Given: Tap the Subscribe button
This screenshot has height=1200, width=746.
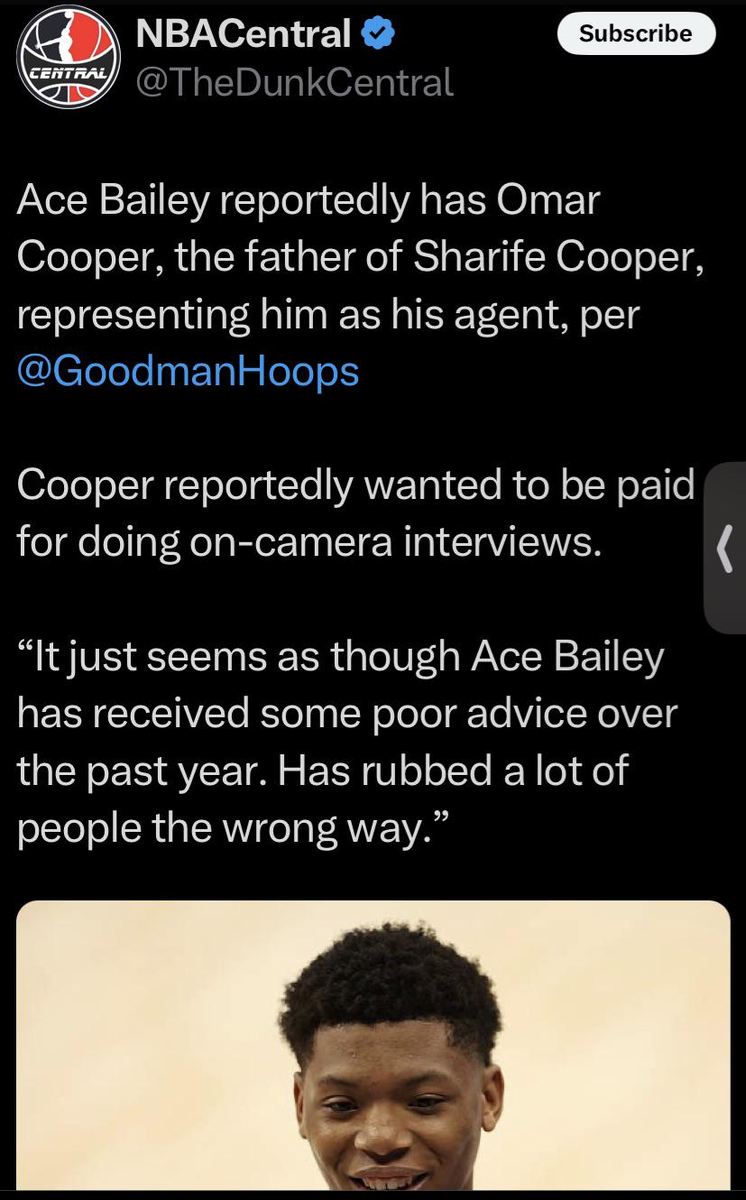Looking at the screenshot, I should pyautogui.click(x=635, y=34).
